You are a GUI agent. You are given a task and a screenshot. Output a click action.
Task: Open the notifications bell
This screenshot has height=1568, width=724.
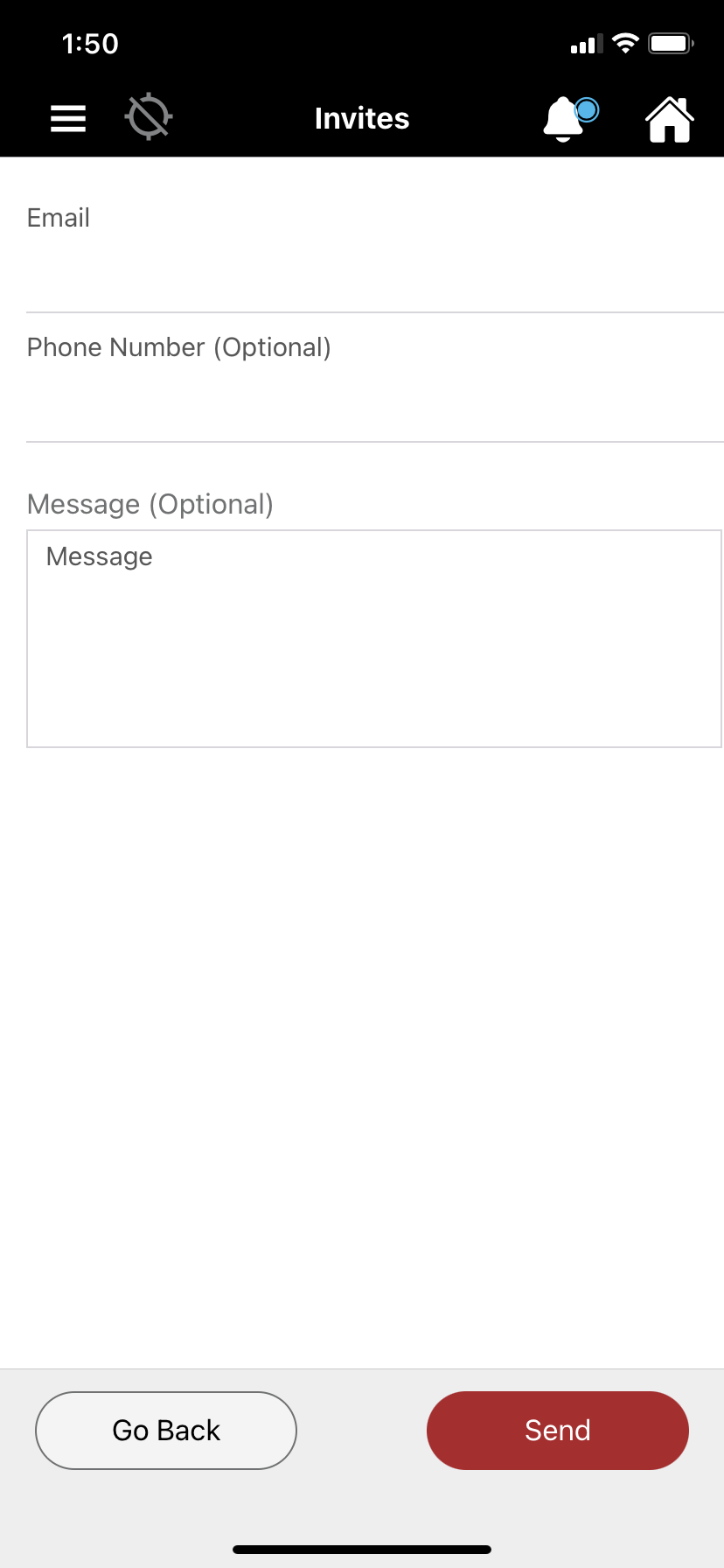click(x=570, y=118)
